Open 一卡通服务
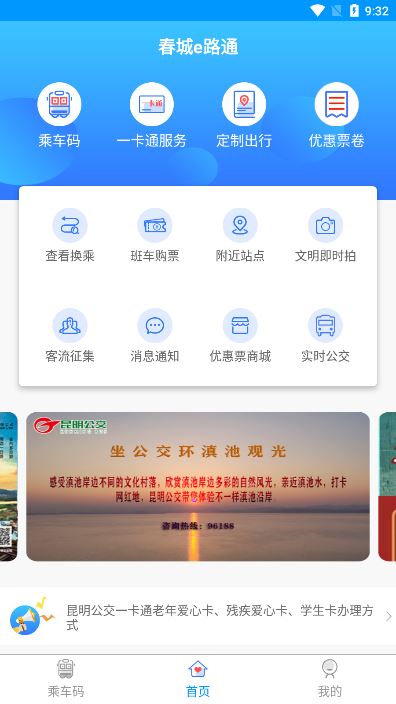396x704 pixels. [152, 115]
